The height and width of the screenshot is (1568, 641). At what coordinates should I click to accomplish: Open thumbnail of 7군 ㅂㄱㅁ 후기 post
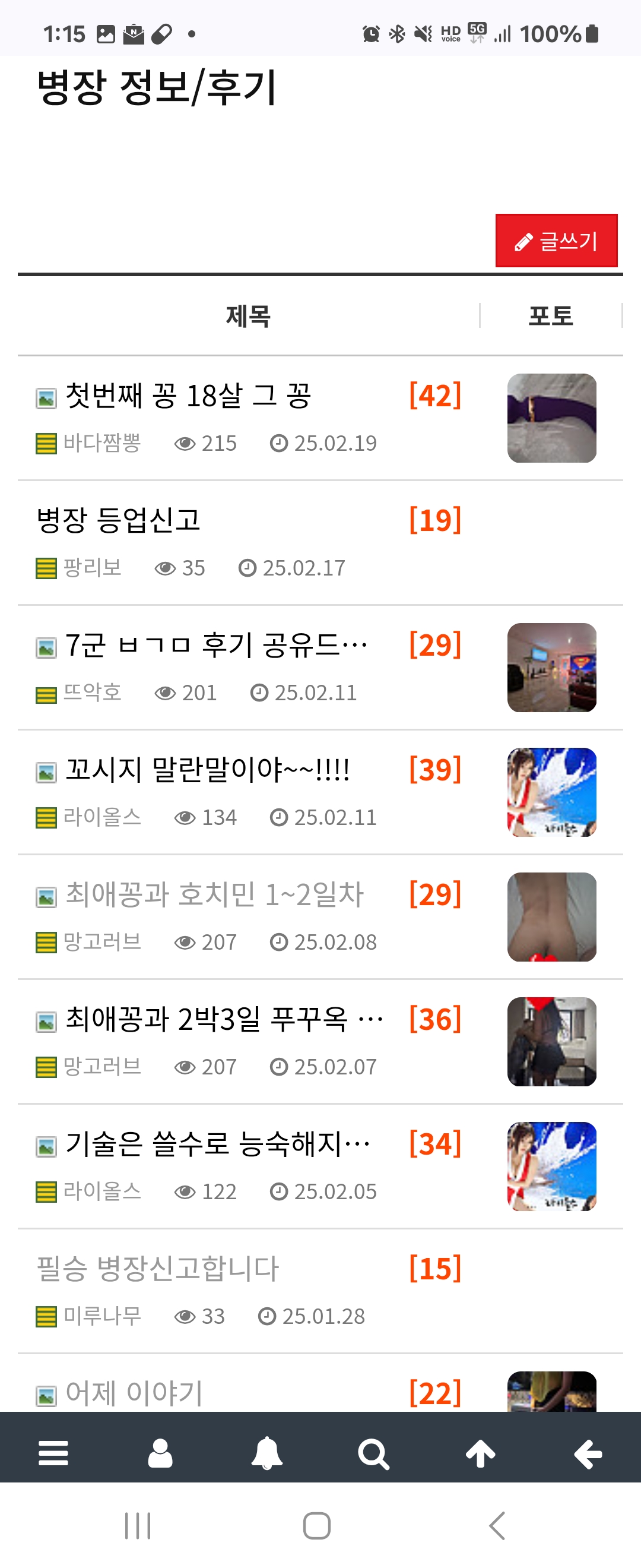tap(551, 668)
